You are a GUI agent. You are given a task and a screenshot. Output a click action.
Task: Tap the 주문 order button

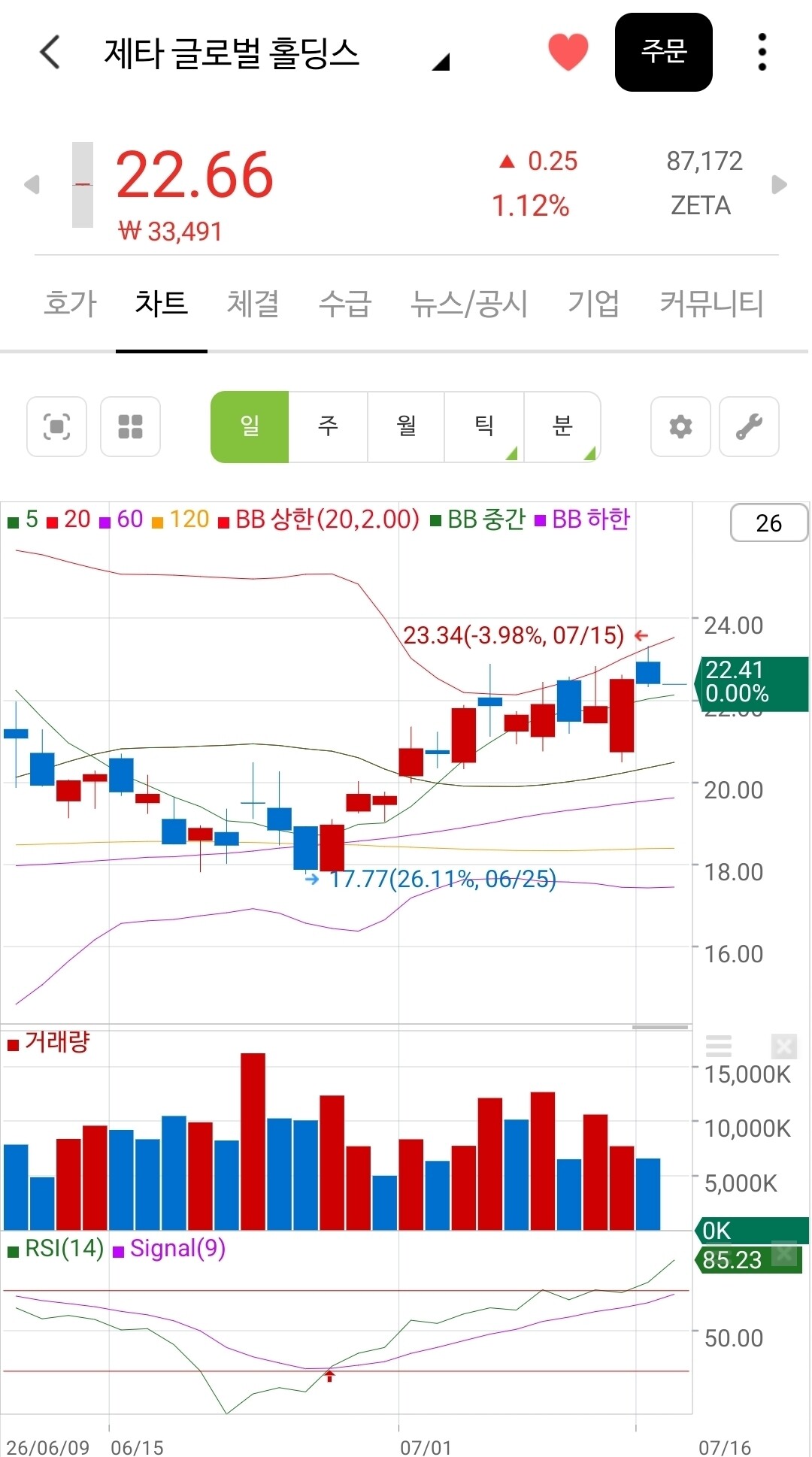663,53
